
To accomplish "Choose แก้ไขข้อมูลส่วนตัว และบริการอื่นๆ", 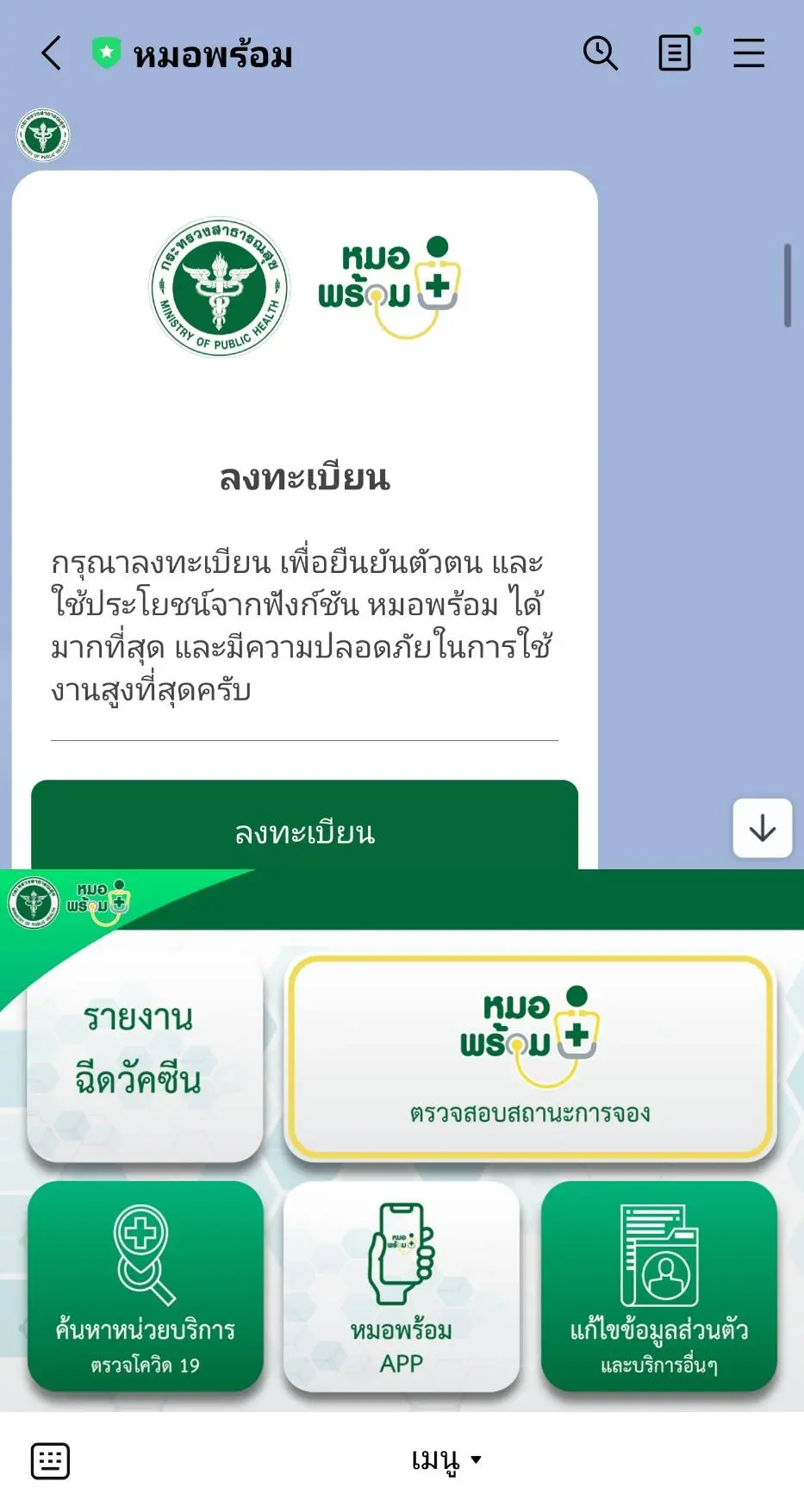I will point(658,1285).
